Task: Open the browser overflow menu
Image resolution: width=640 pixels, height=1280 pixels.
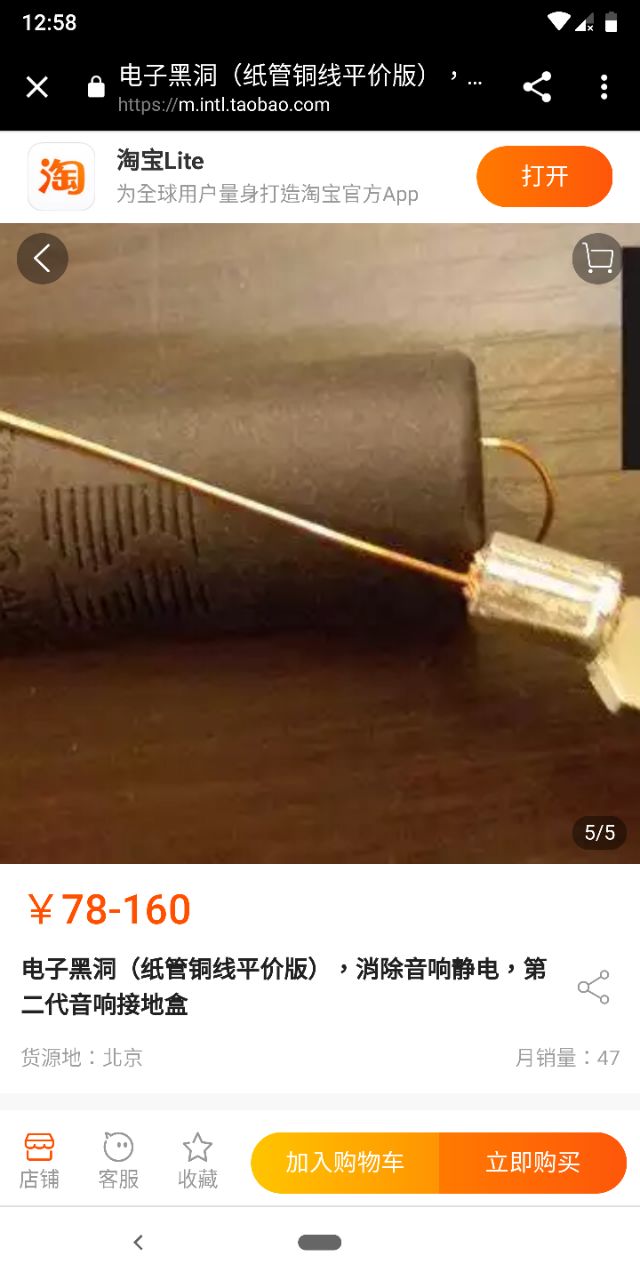Action: click(x=604, y=88)
